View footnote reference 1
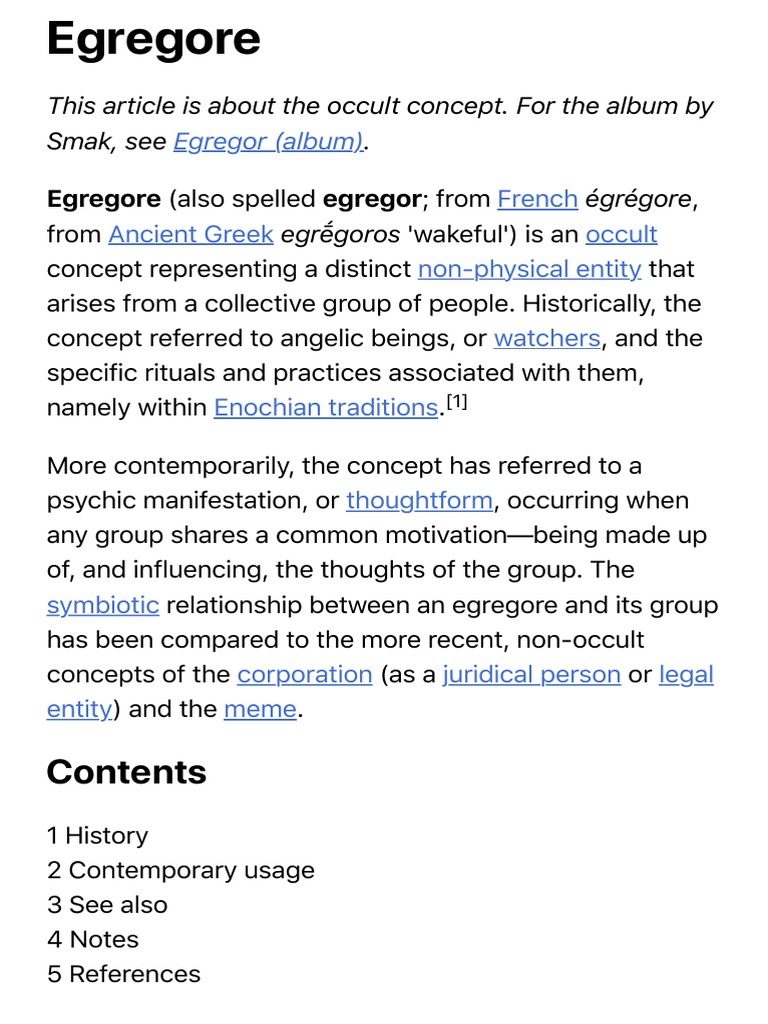The width and height of the screenshot is (768, 1024). 456,402
